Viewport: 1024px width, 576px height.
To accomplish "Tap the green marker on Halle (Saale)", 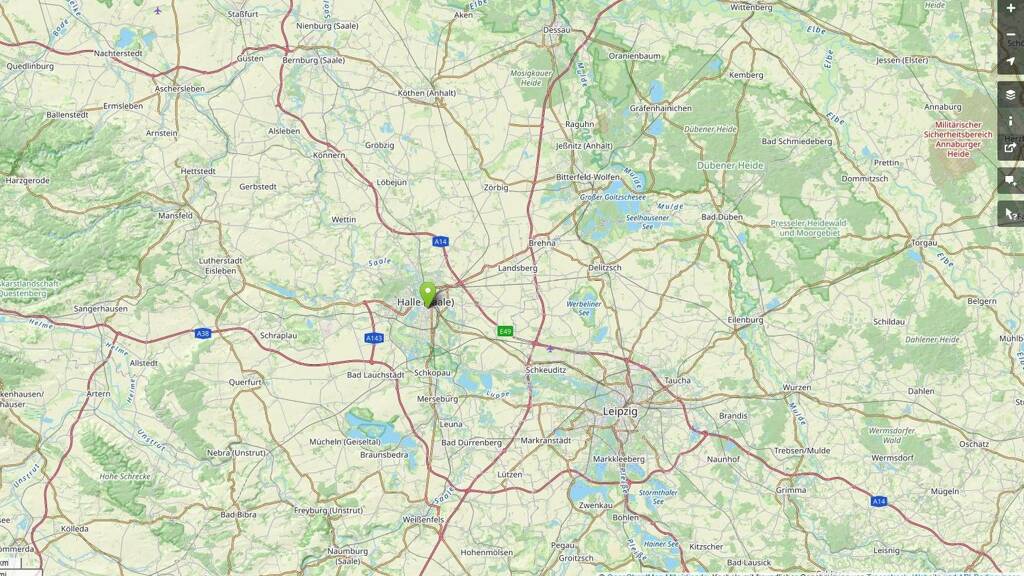I will tap(428, 295).
